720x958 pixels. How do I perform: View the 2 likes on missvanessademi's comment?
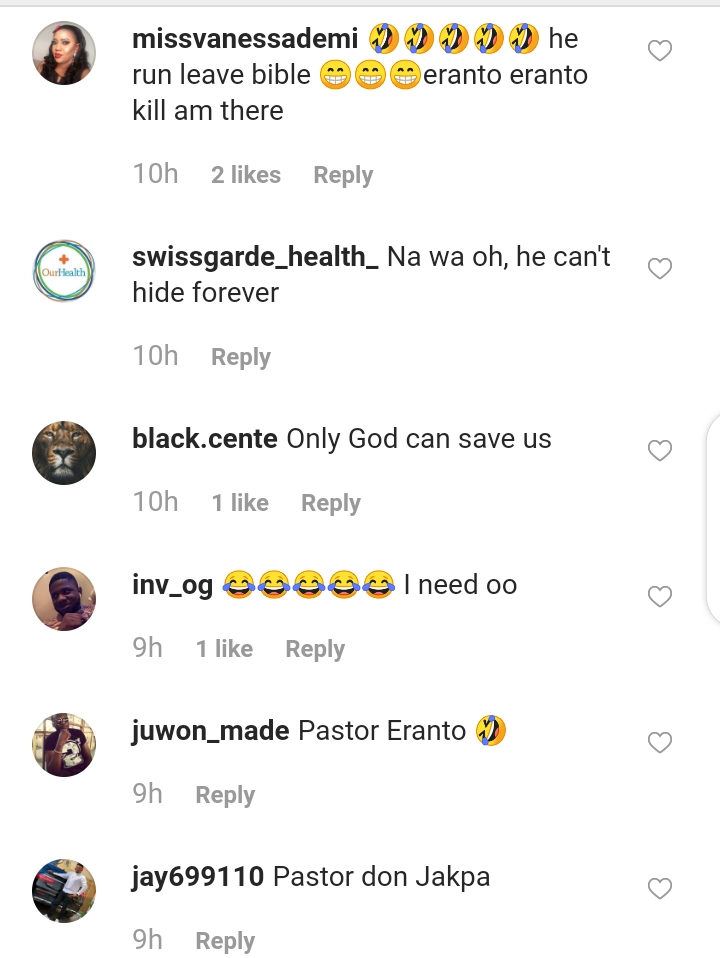pos(245,175)
